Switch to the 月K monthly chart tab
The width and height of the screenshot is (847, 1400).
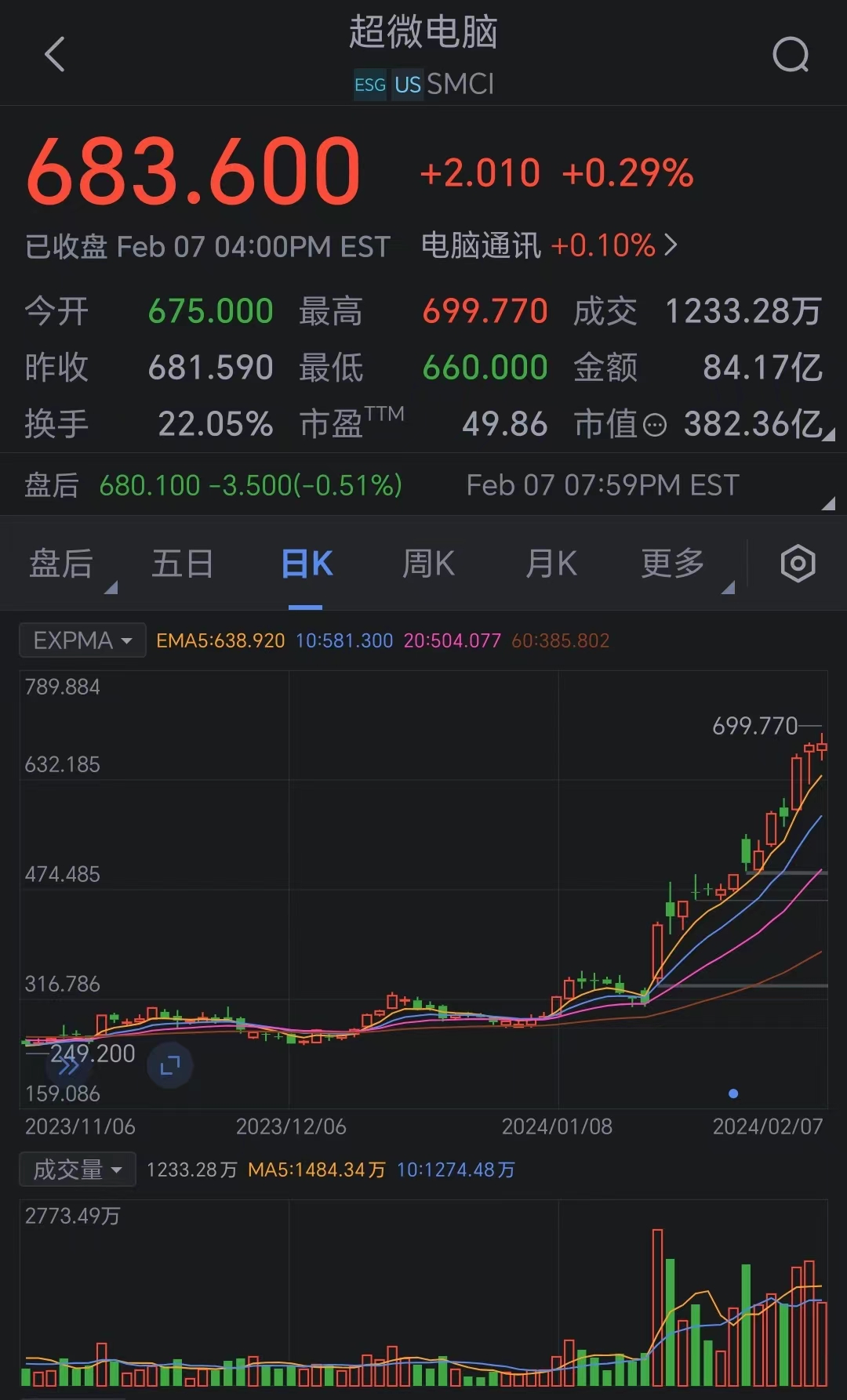pos(550,564)
